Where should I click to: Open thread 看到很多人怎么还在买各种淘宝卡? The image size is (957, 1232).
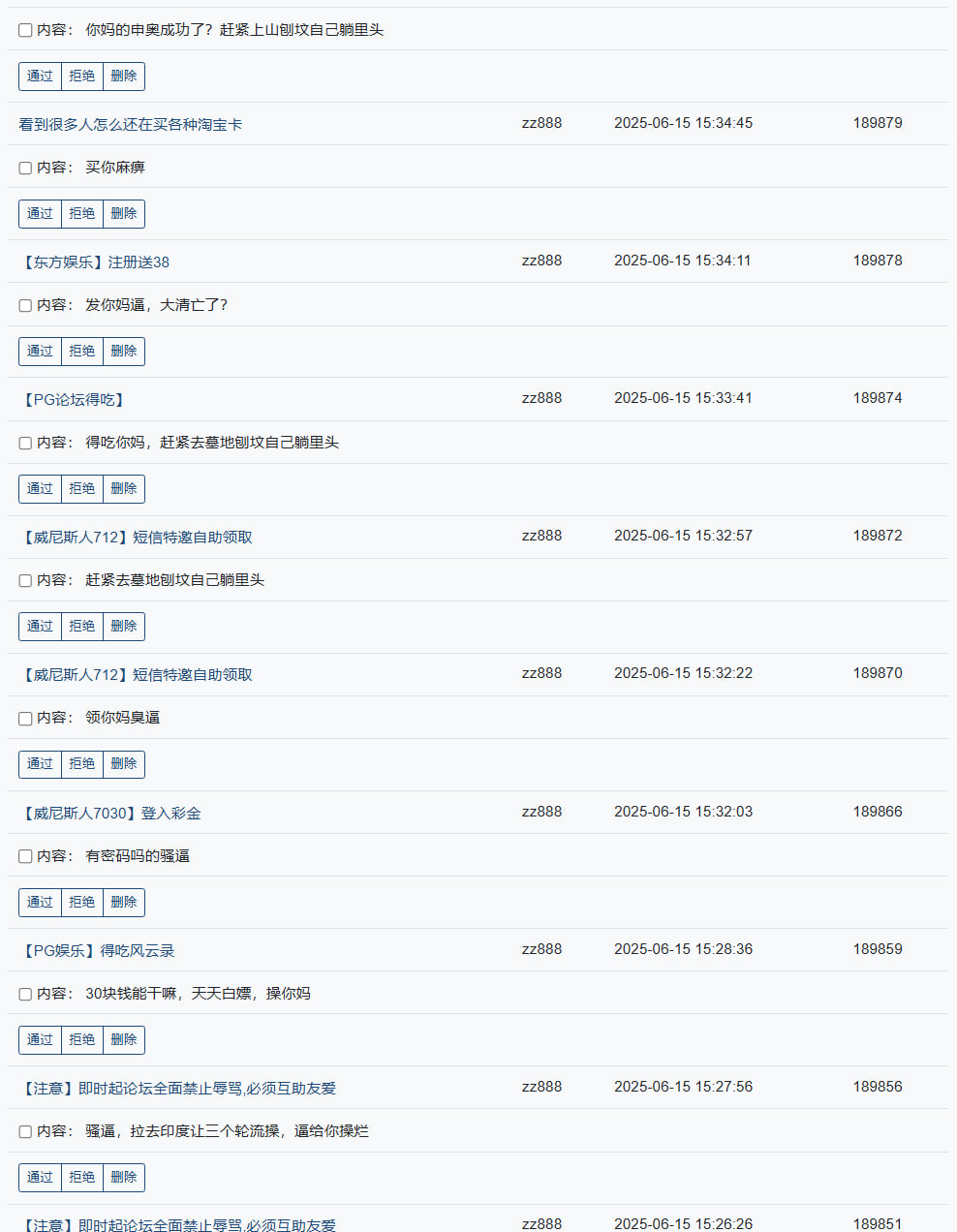[131, 124]
